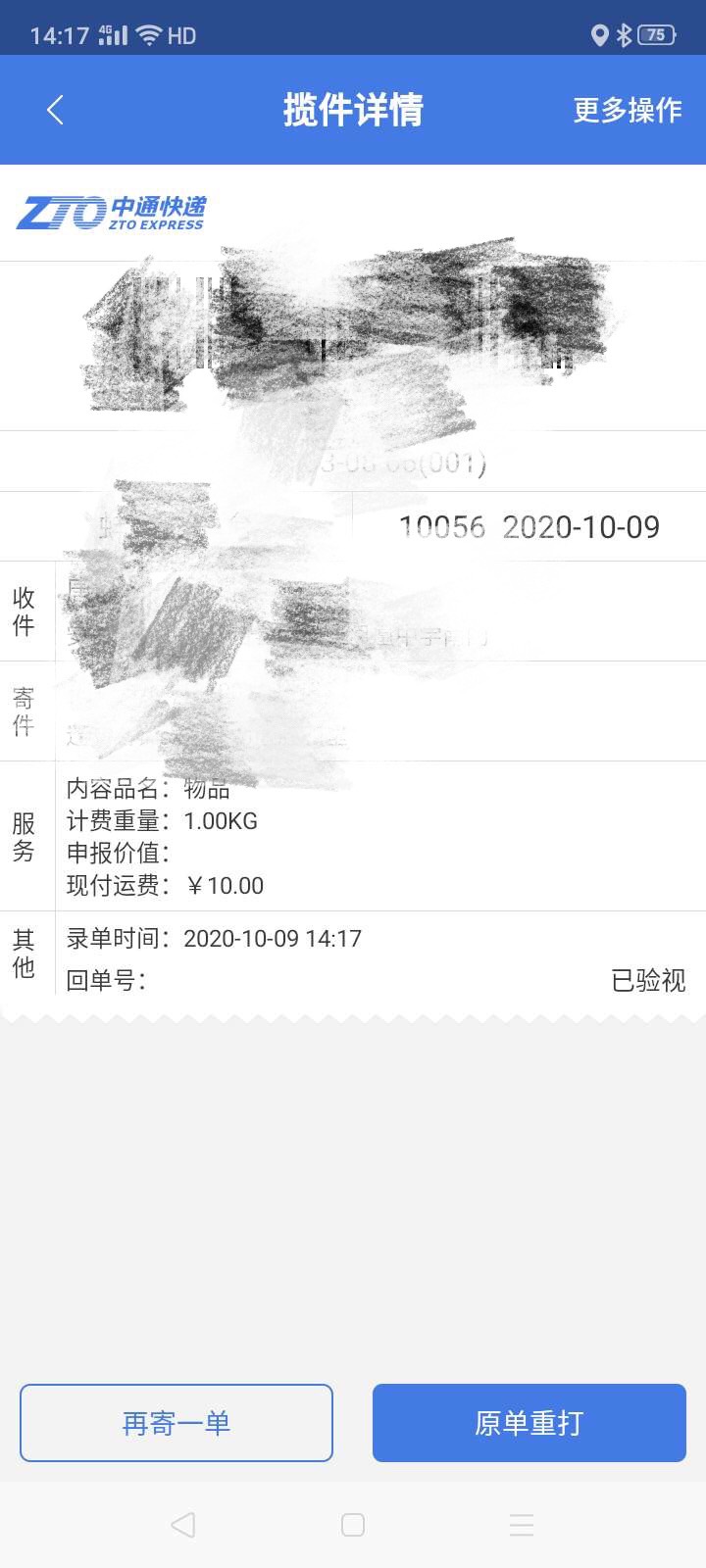Go back using the header arrow
Image resolution: width=706 pixels, height=1568 pixels.
point(55,110)
